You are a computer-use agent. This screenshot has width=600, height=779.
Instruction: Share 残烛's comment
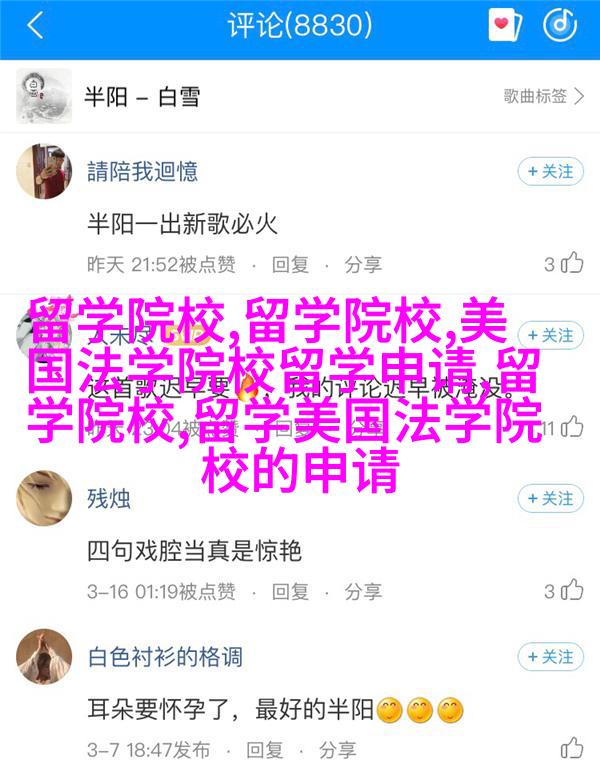363,590
